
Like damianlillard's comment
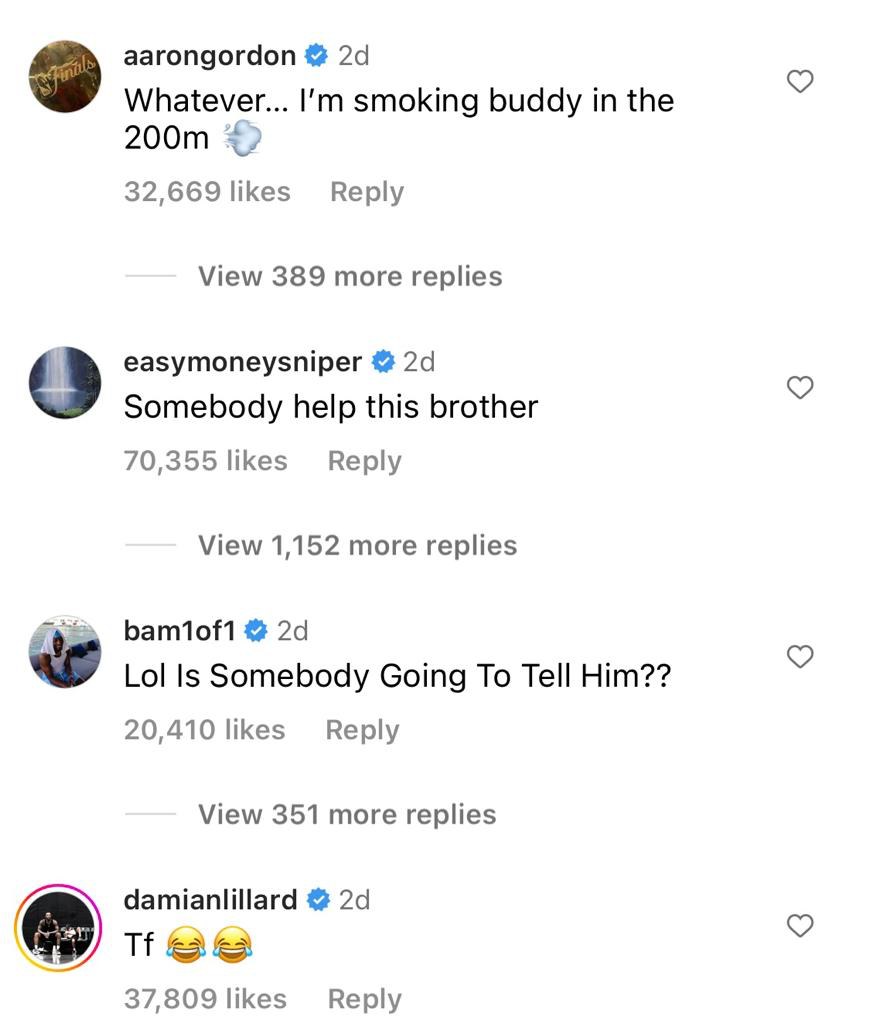(800, 926)
